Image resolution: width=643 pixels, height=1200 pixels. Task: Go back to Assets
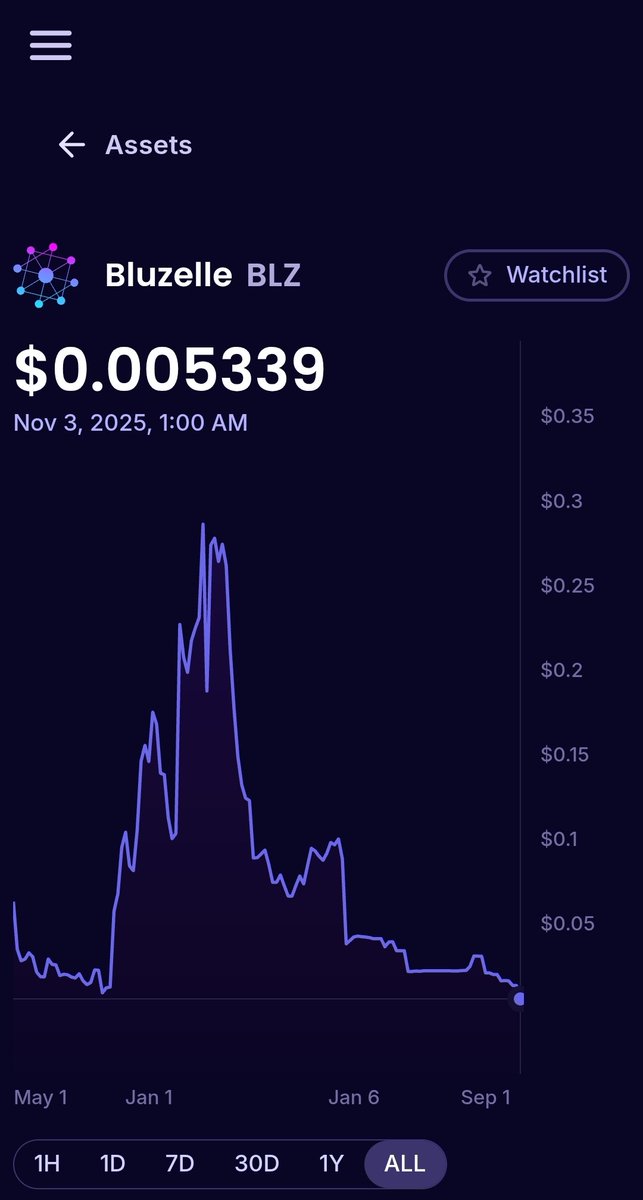tap(125, 145)
